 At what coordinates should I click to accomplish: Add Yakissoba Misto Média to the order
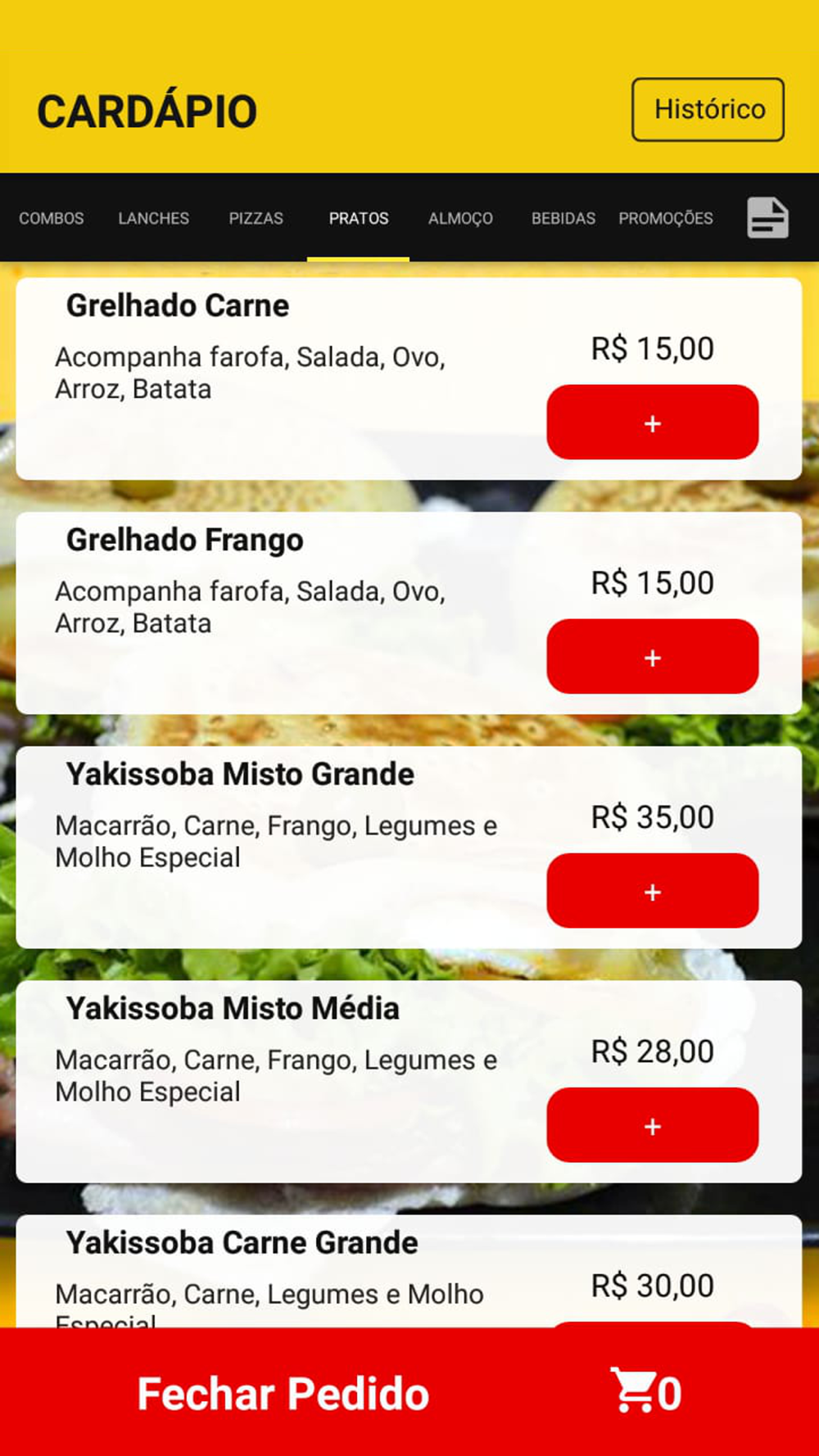653,1125
